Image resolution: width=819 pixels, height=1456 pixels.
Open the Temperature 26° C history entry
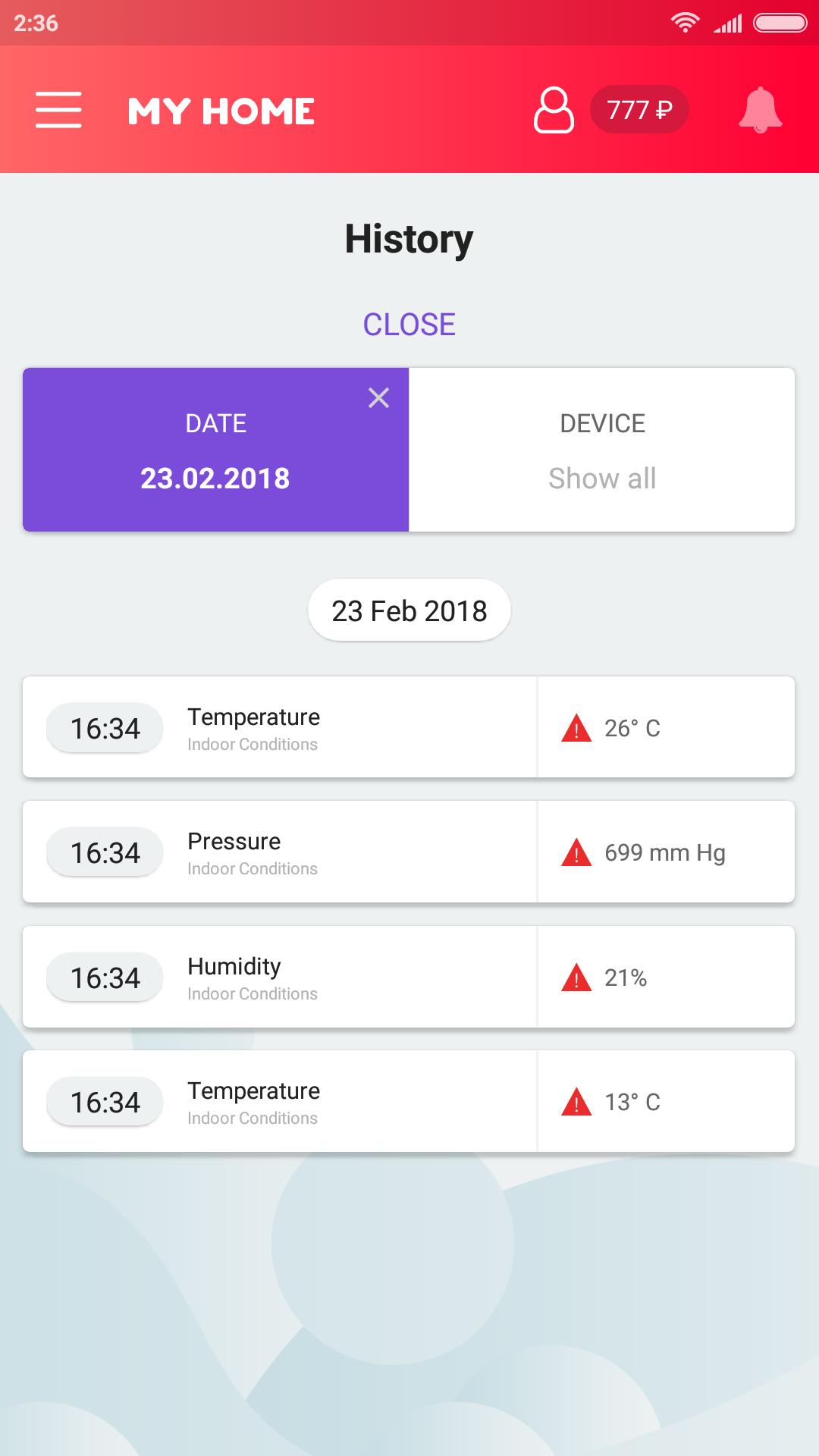pos(409,727)
